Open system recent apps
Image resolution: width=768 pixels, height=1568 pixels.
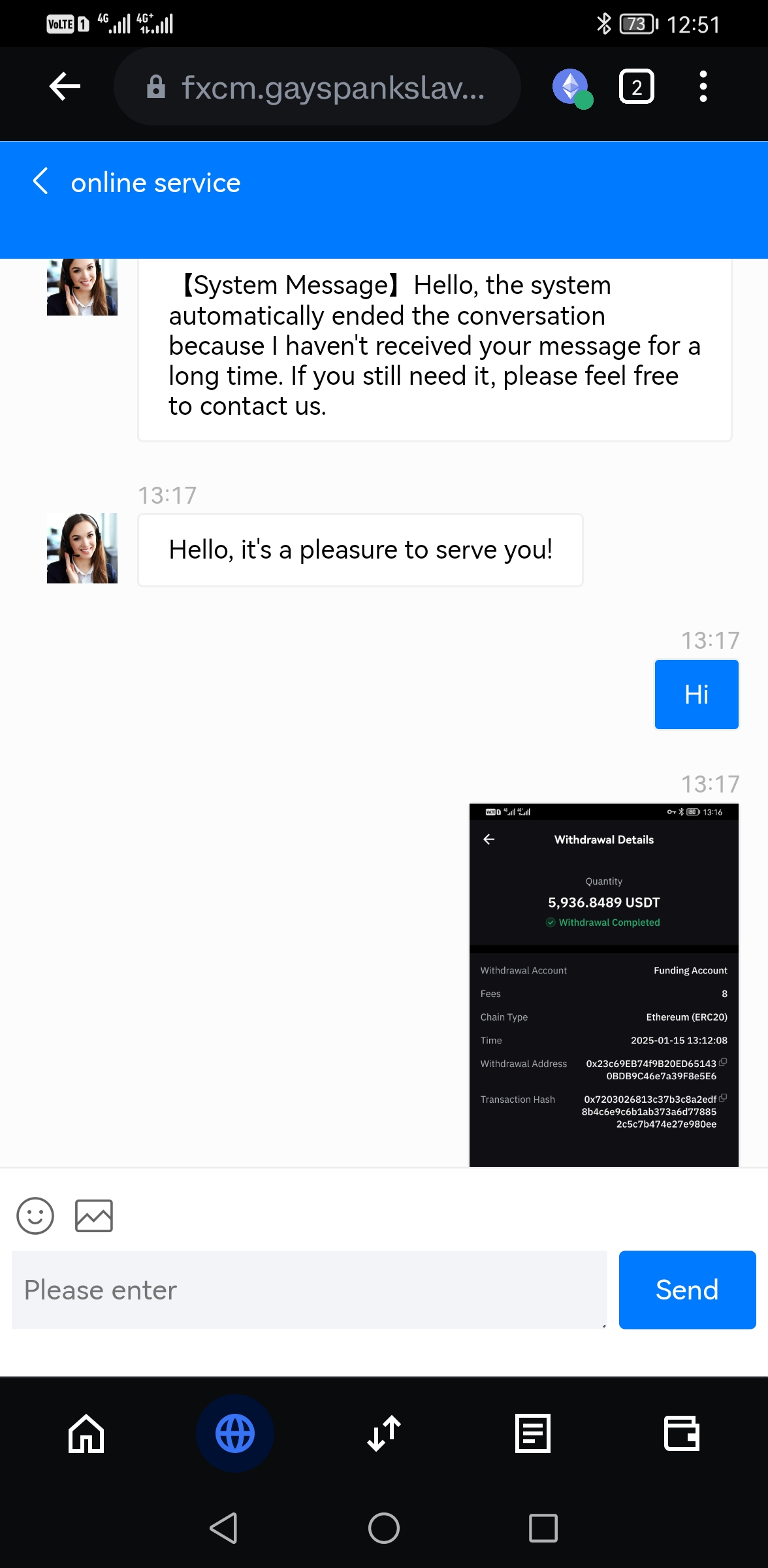543,1528
